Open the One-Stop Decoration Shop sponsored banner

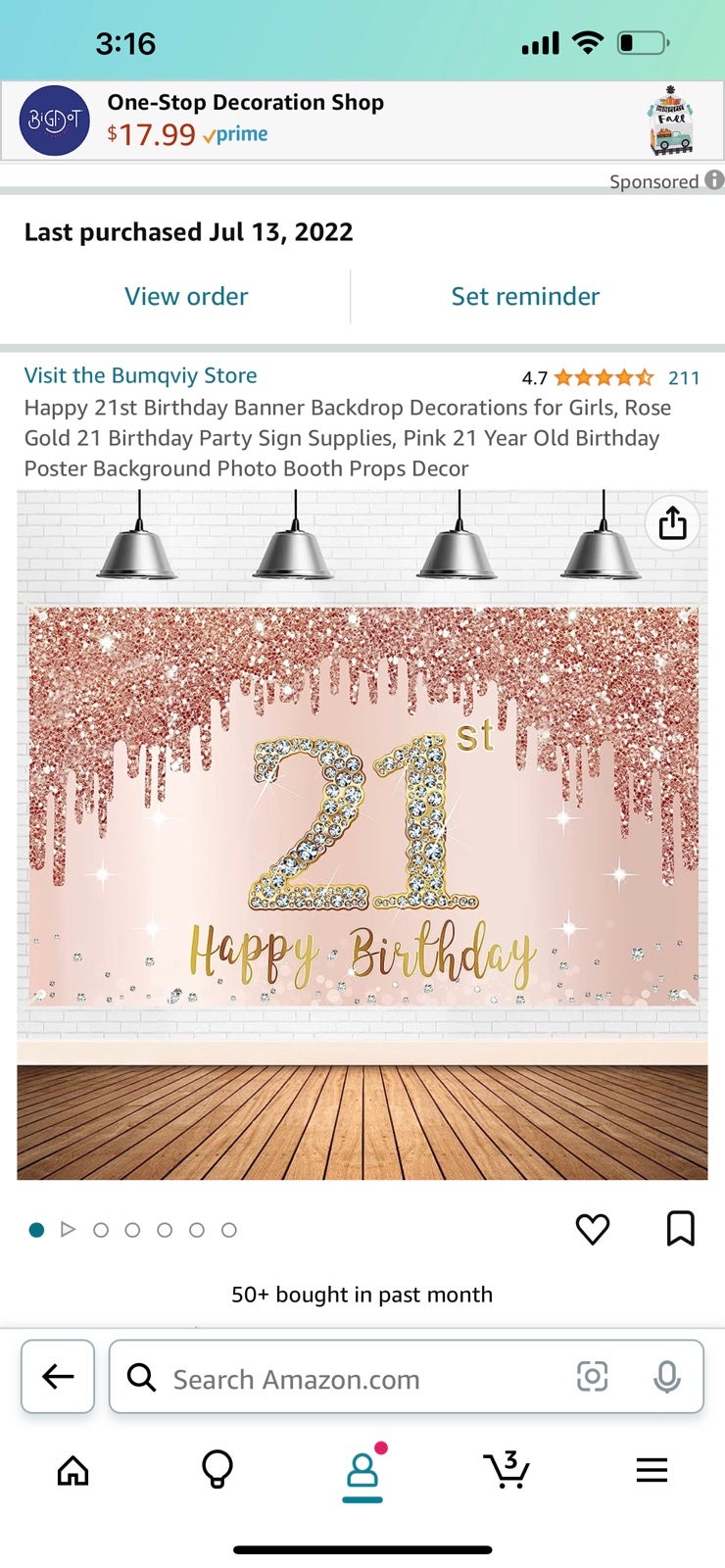(362, 121)
